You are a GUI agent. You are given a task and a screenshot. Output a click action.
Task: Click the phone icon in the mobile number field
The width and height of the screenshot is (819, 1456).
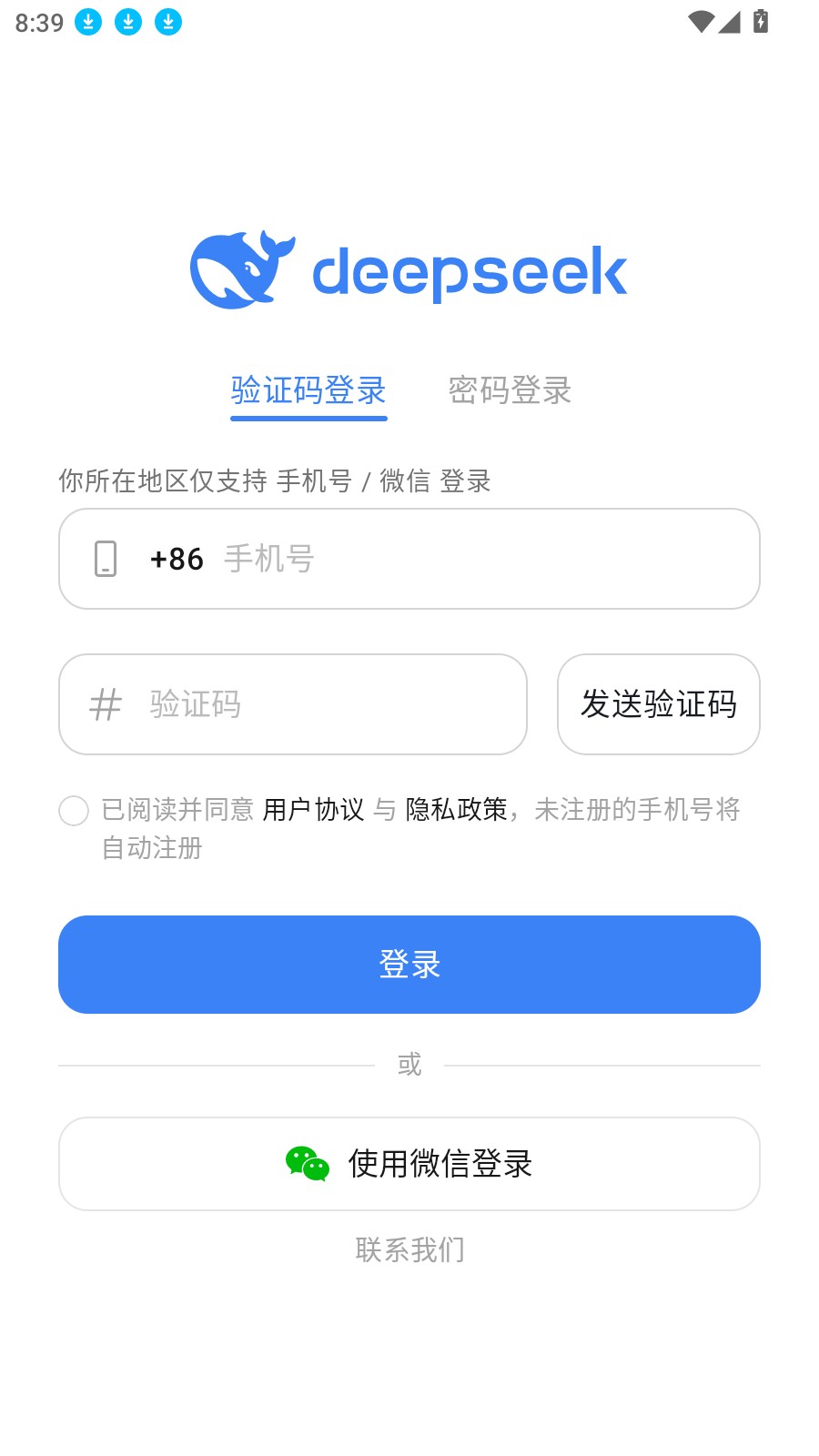tap(106, 559)
